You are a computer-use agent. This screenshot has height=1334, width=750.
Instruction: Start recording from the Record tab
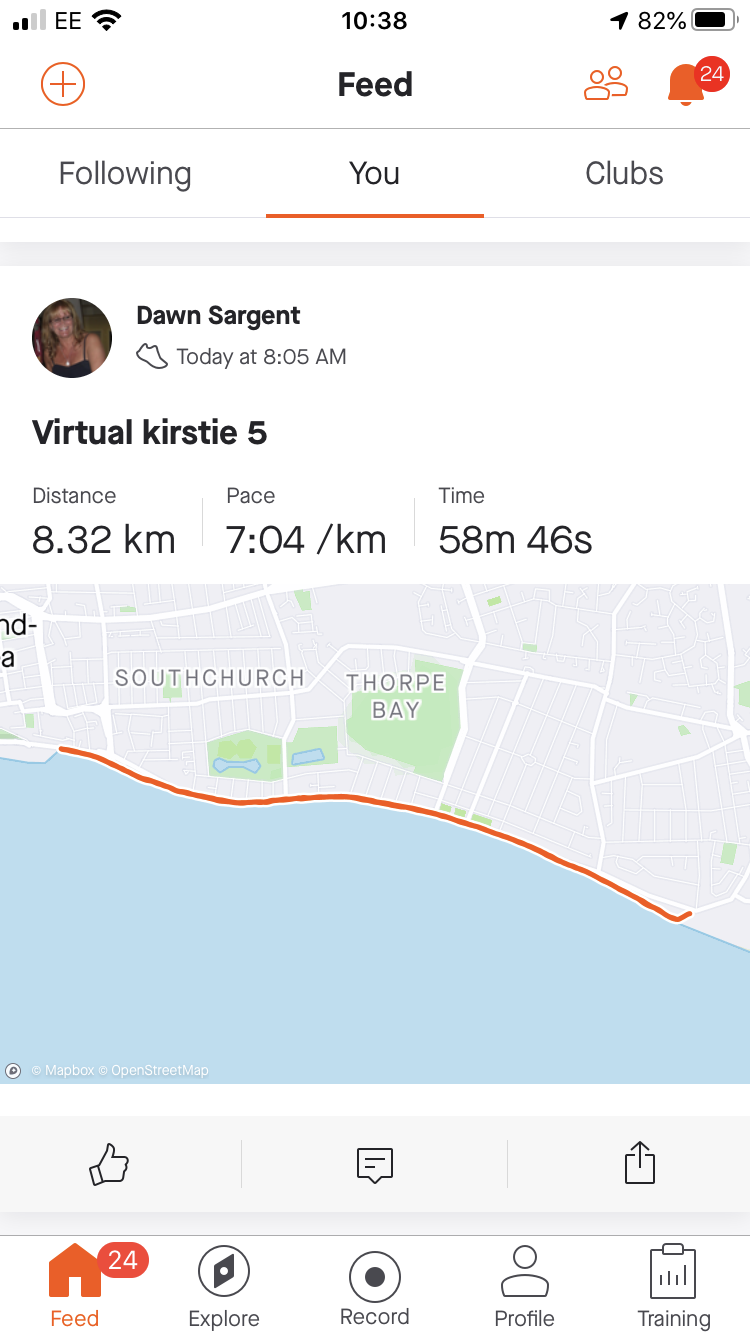[x=375, y=1286]
